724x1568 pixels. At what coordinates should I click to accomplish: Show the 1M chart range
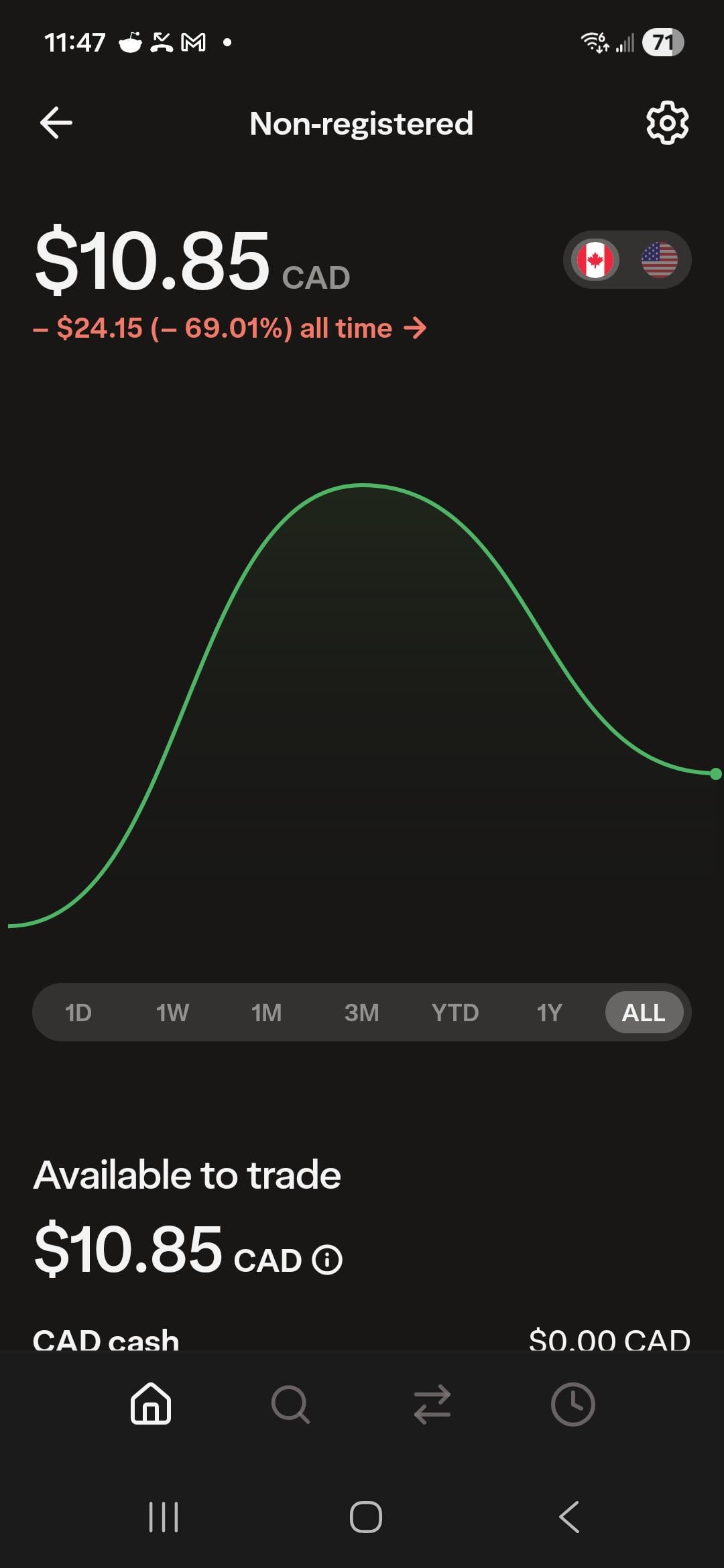coord(266,1012)
